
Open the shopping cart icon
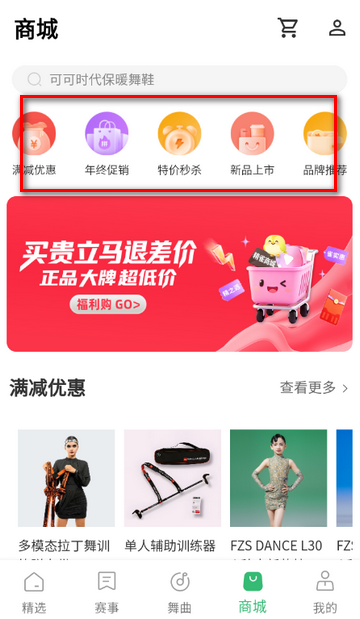[x=288, y=28]
